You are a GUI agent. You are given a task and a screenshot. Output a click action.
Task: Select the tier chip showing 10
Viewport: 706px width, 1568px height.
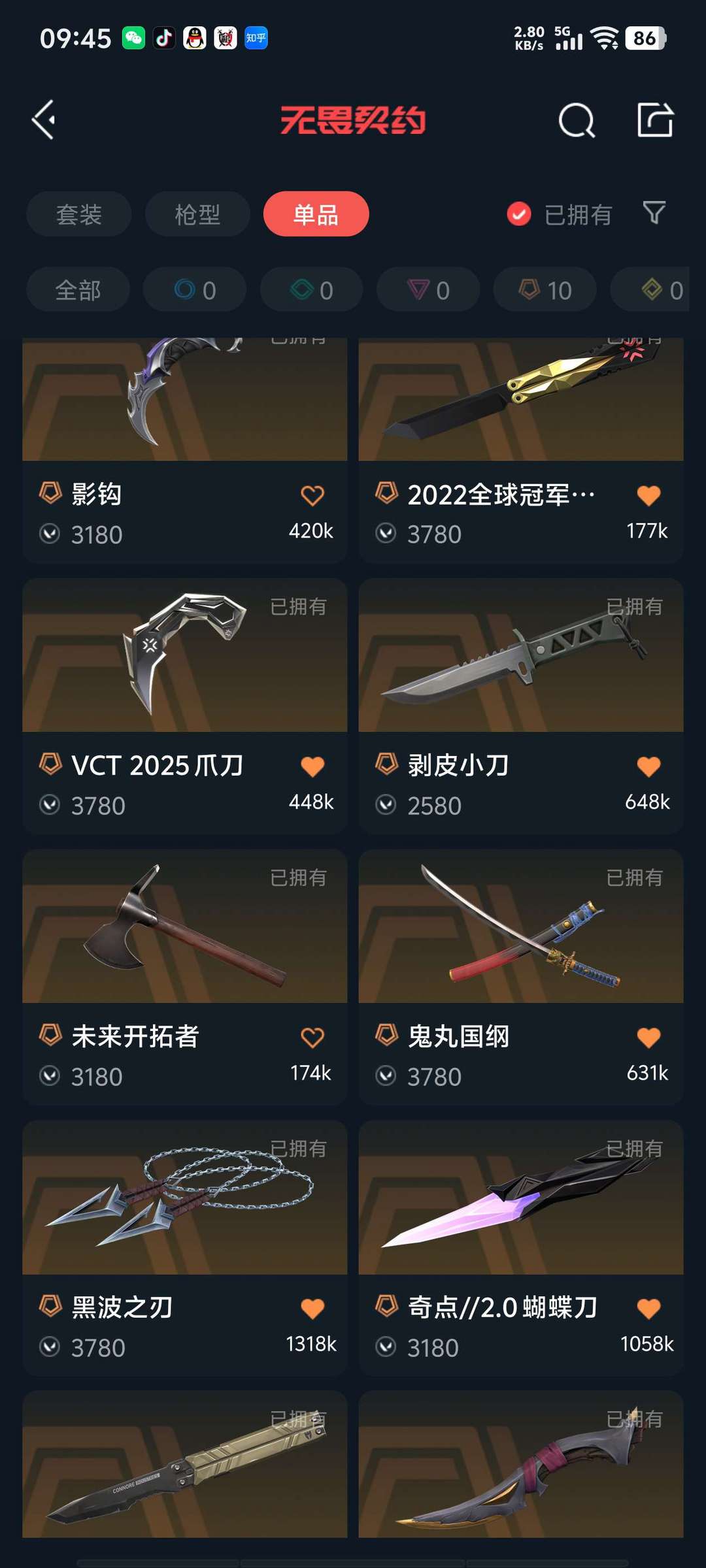(x=545, y=290)
